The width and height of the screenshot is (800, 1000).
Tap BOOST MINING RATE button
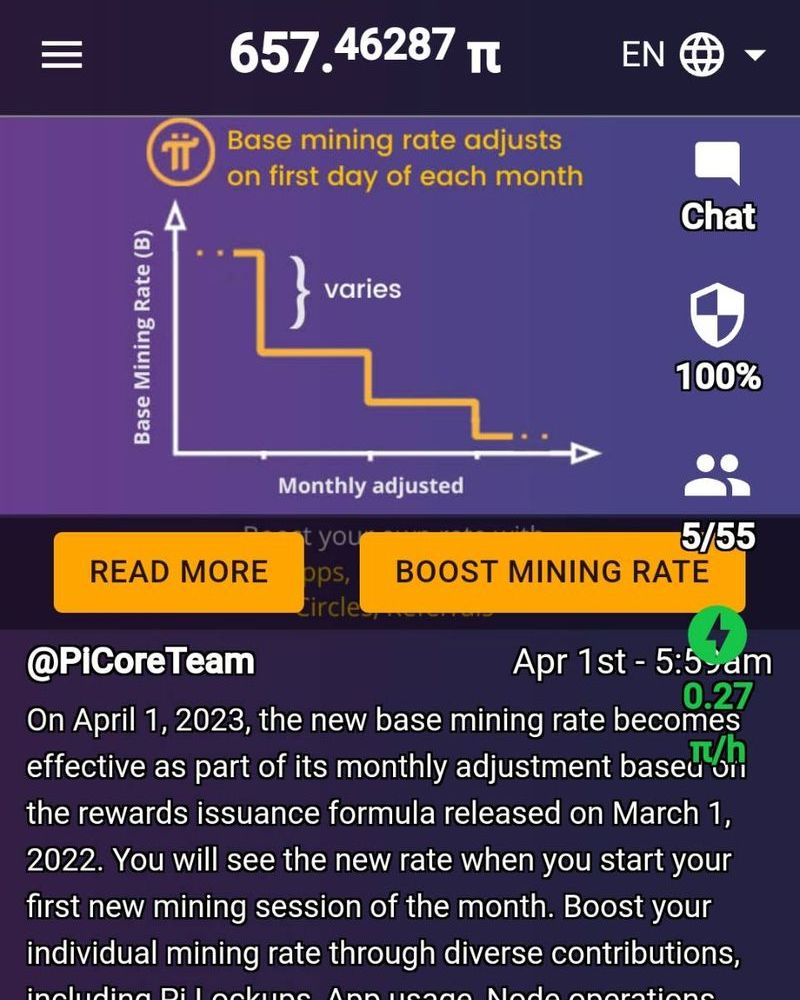(552, 572)
